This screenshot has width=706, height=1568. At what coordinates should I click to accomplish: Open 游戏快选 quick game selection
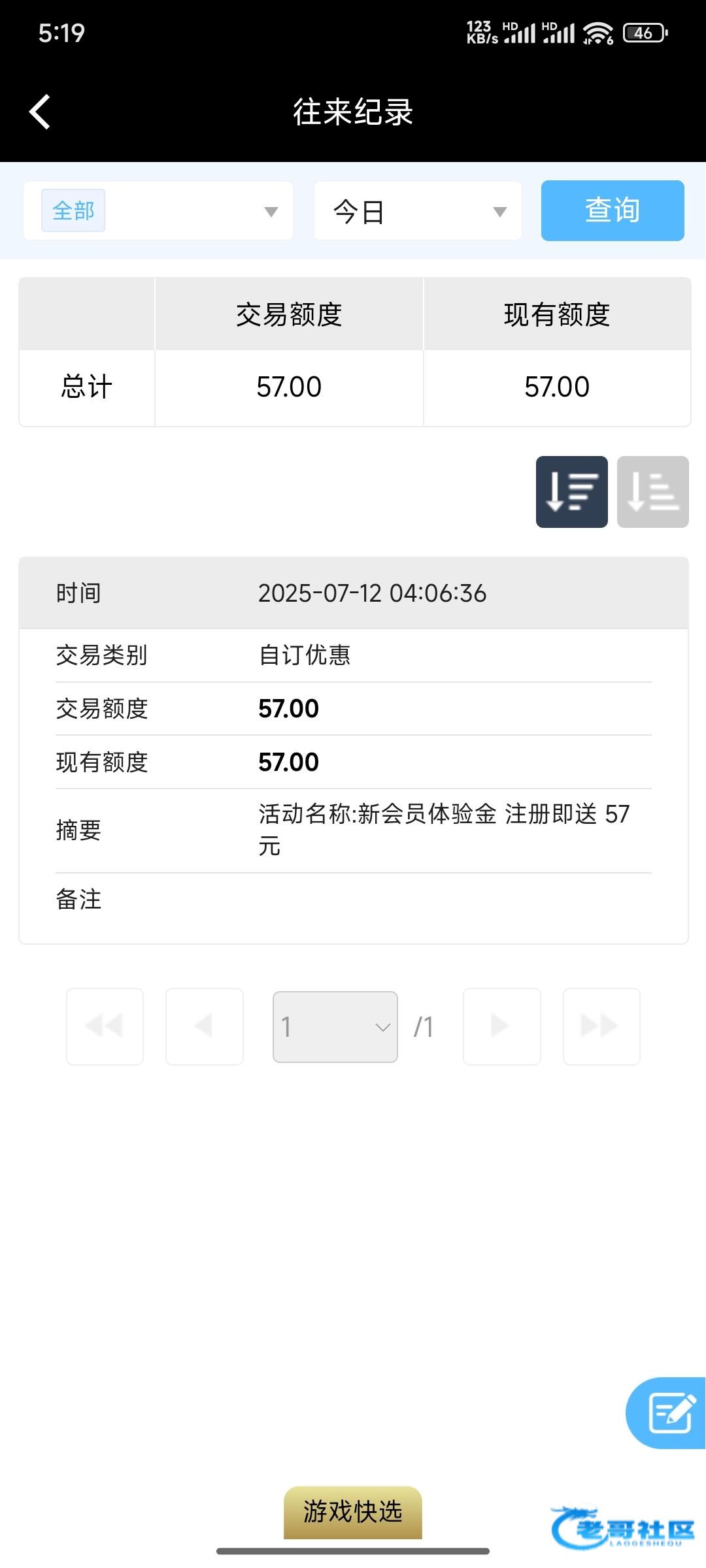pyautogui.click(x=352, y=1512)
